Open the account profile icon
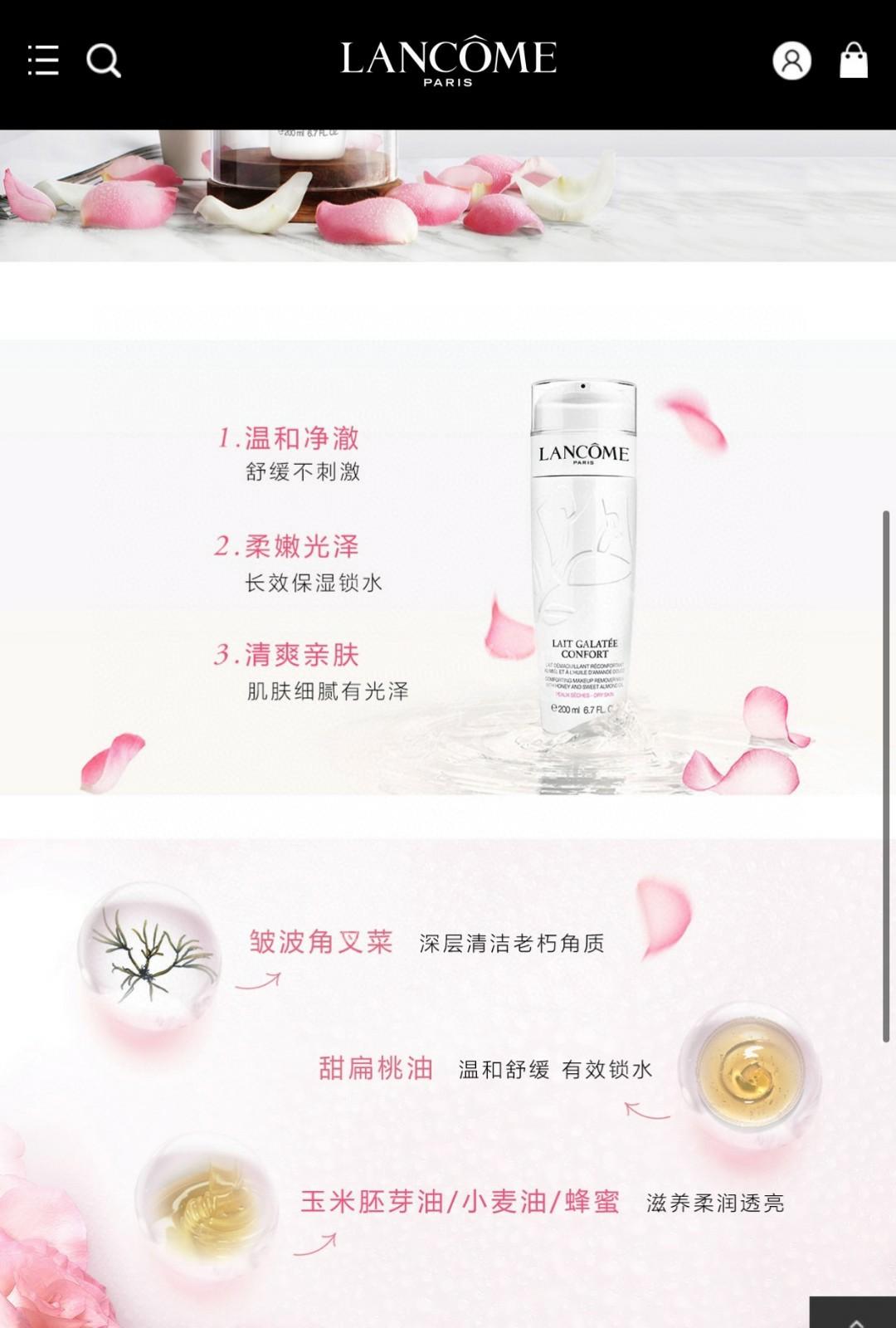Viewport: 896px width, 1328px height. pos(791,61)
